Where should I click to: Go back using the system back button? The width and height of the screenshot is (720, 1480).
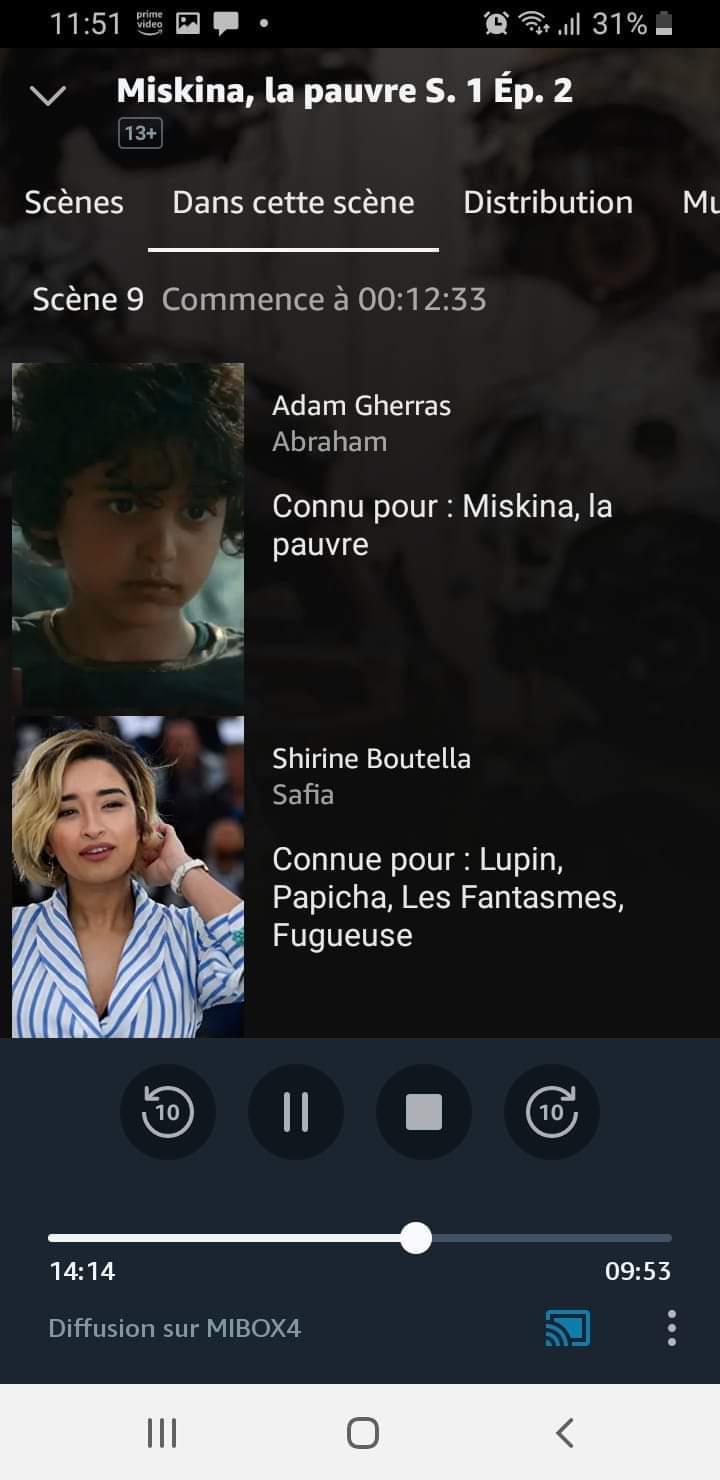(x=565, y=1433)
